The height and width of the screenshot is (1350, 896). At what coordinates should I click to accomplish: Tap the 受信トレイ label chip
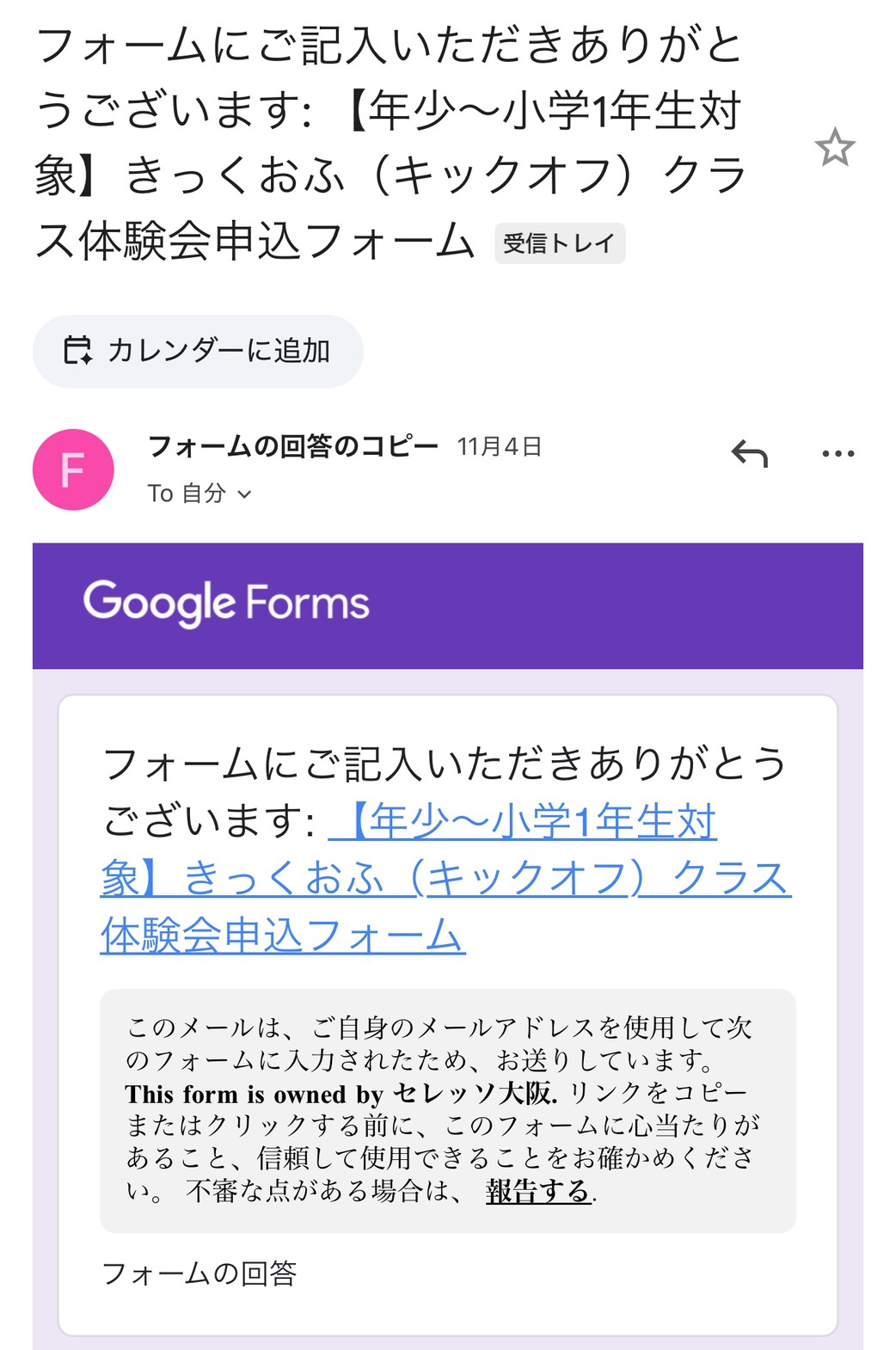(x=559, y=243)
